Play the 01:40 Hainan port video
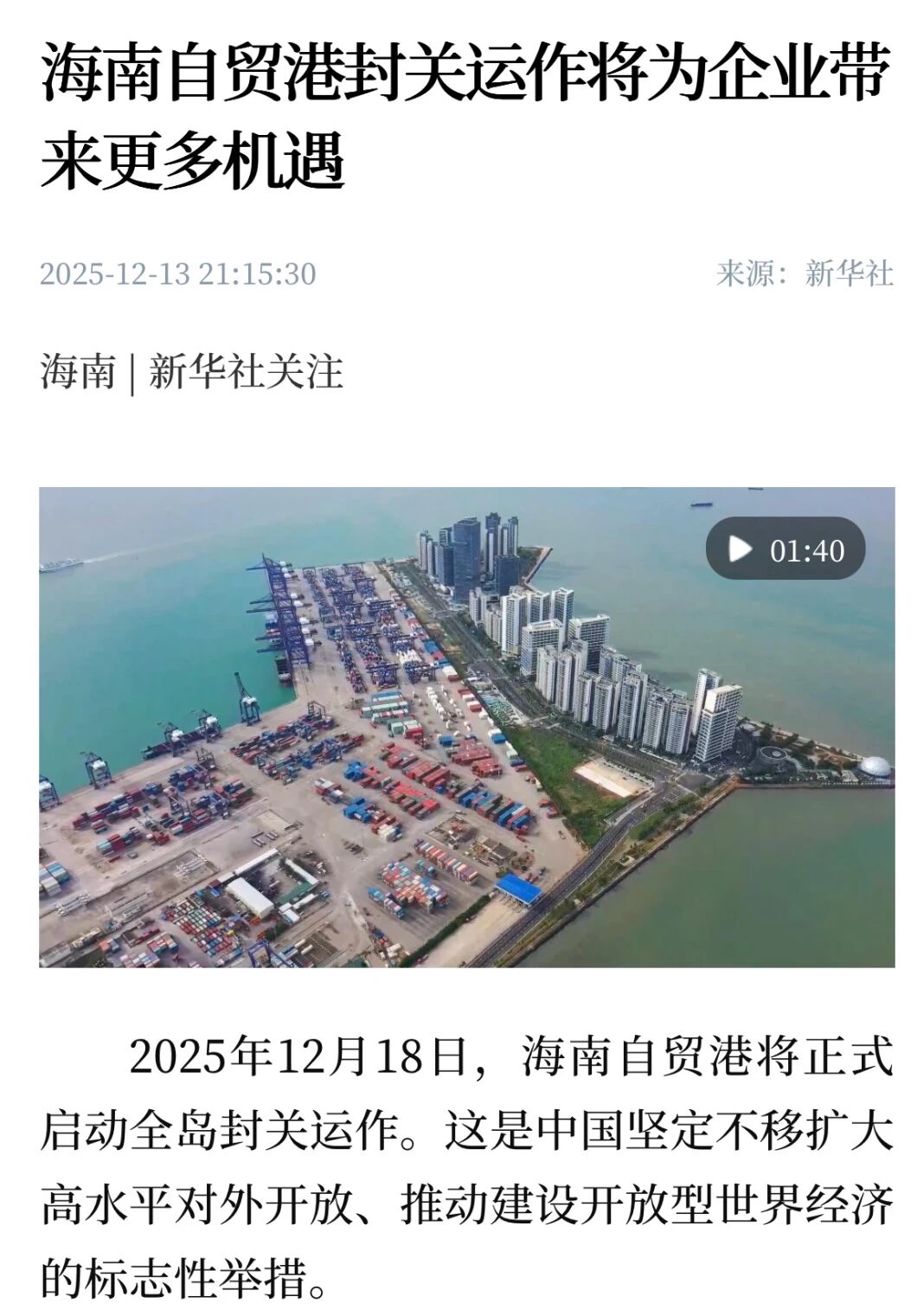 point(741,549)
